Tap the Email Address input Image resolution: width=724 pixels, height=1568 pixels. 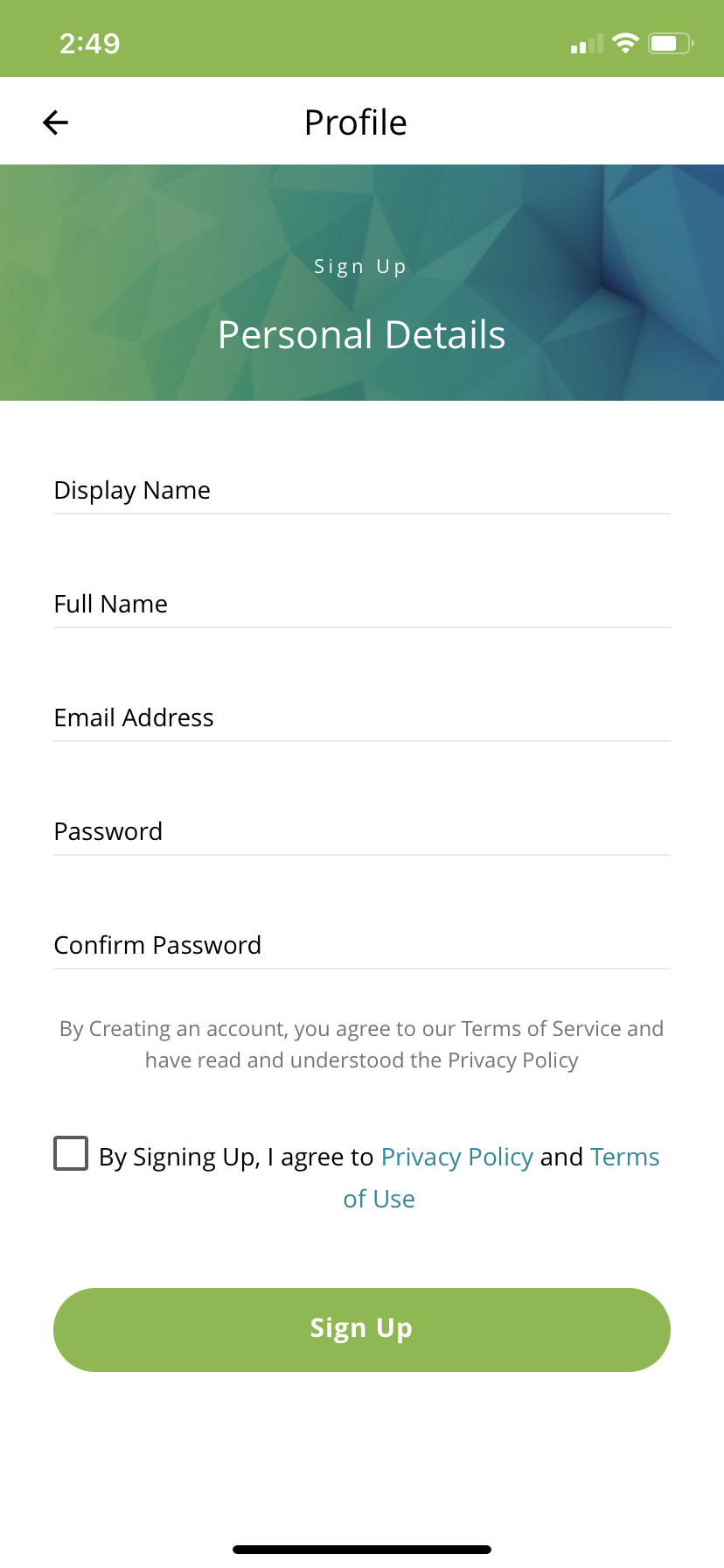(x=361, y=718)
